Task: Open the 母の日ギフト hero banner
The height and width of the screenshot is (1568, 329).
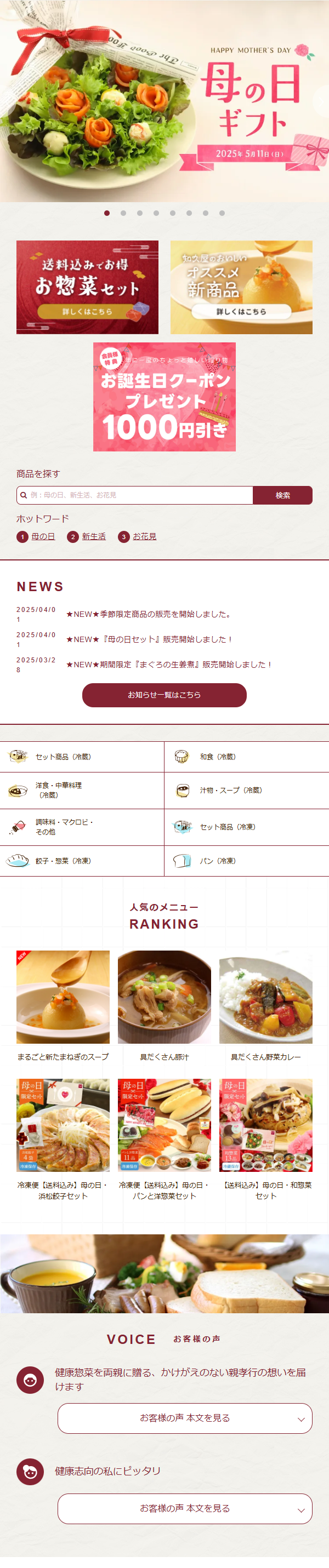Action: point(164,100)
